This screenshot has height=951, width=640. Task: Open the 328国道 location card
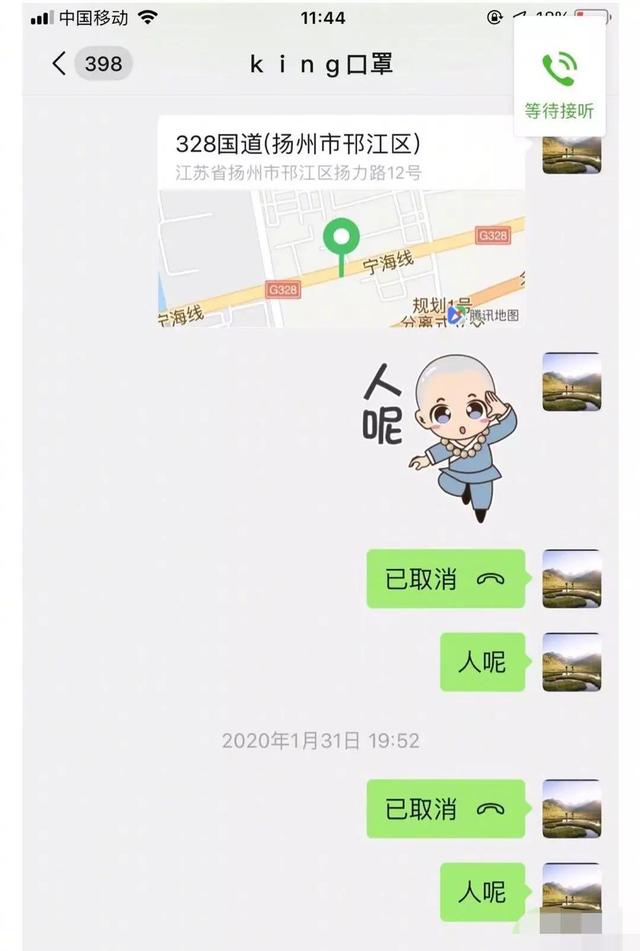tap(340, 222)
